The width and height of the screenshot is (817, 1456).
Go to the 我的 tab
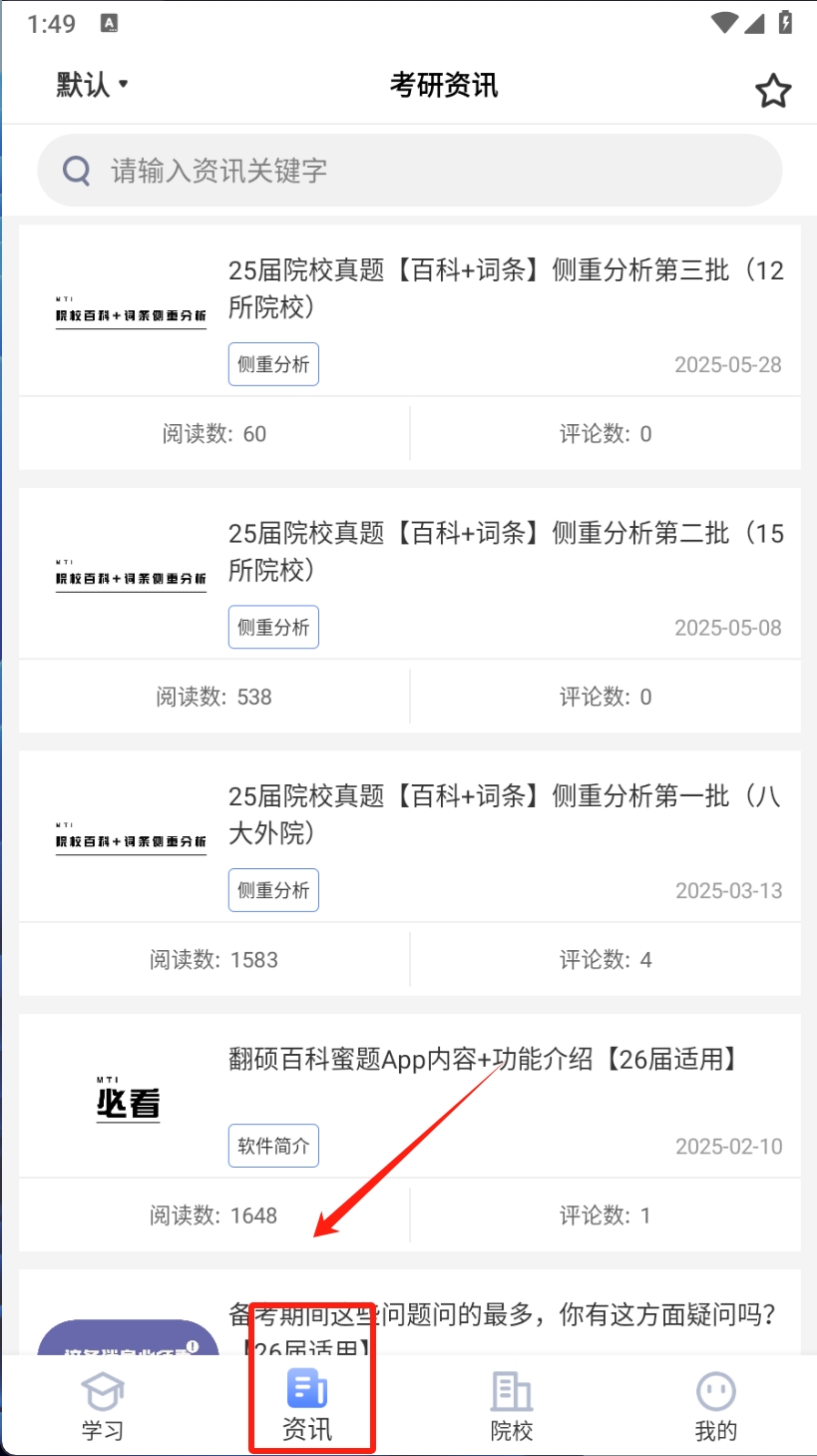point(715,1406)
